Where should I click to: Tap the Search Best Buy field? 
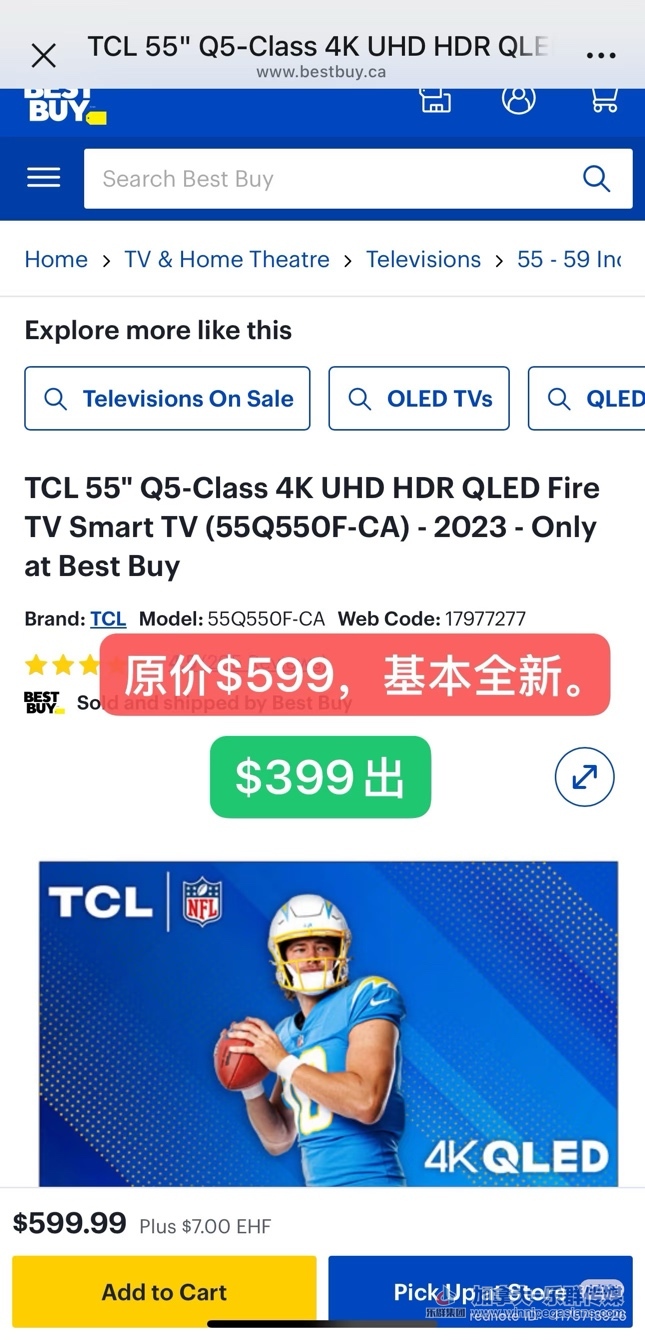(330, 179)
